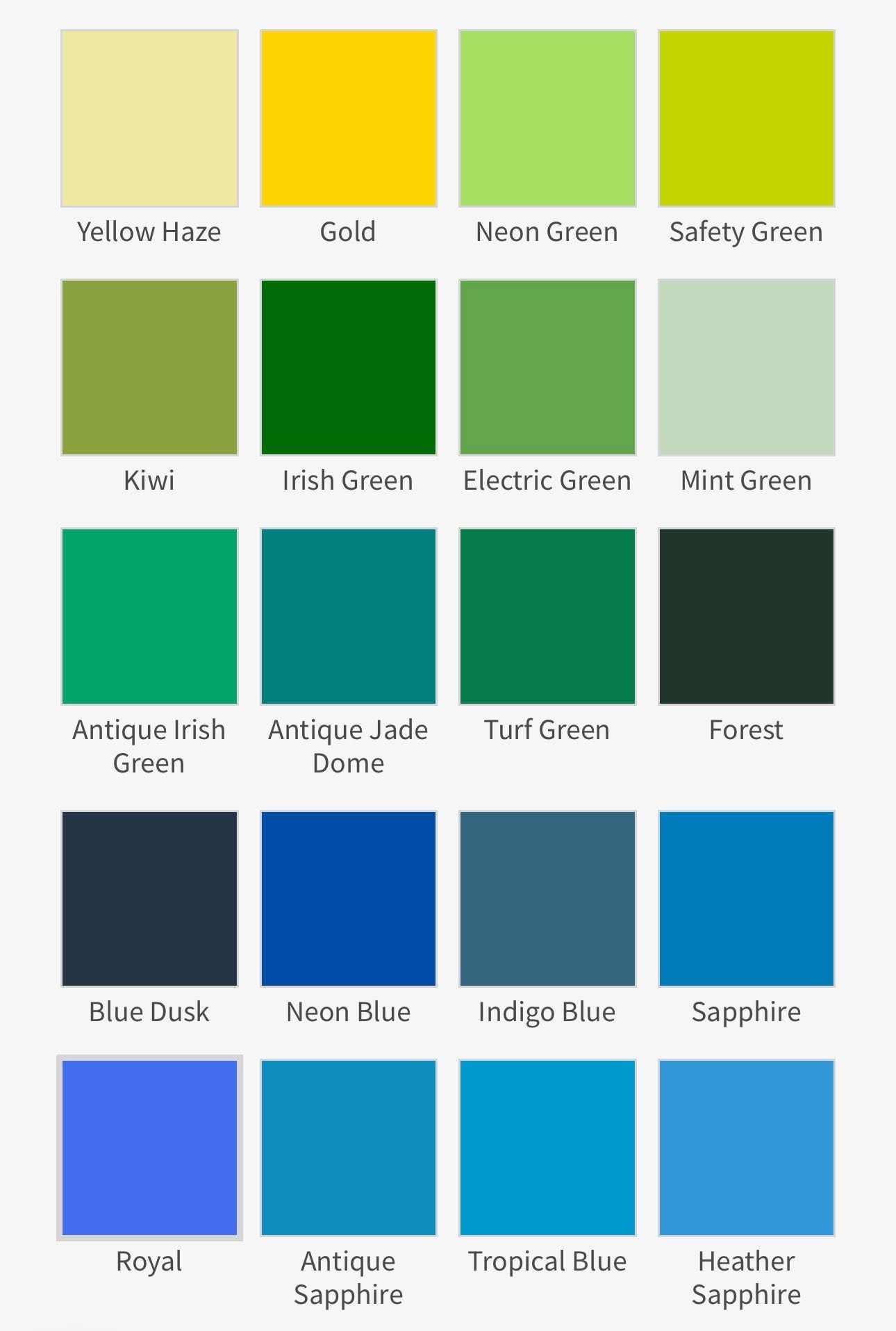Image resolution: width=896 pixels, height=1331 pixels.
Task: Tap the Sapphire color swatch
Action: tap(746, 898)
